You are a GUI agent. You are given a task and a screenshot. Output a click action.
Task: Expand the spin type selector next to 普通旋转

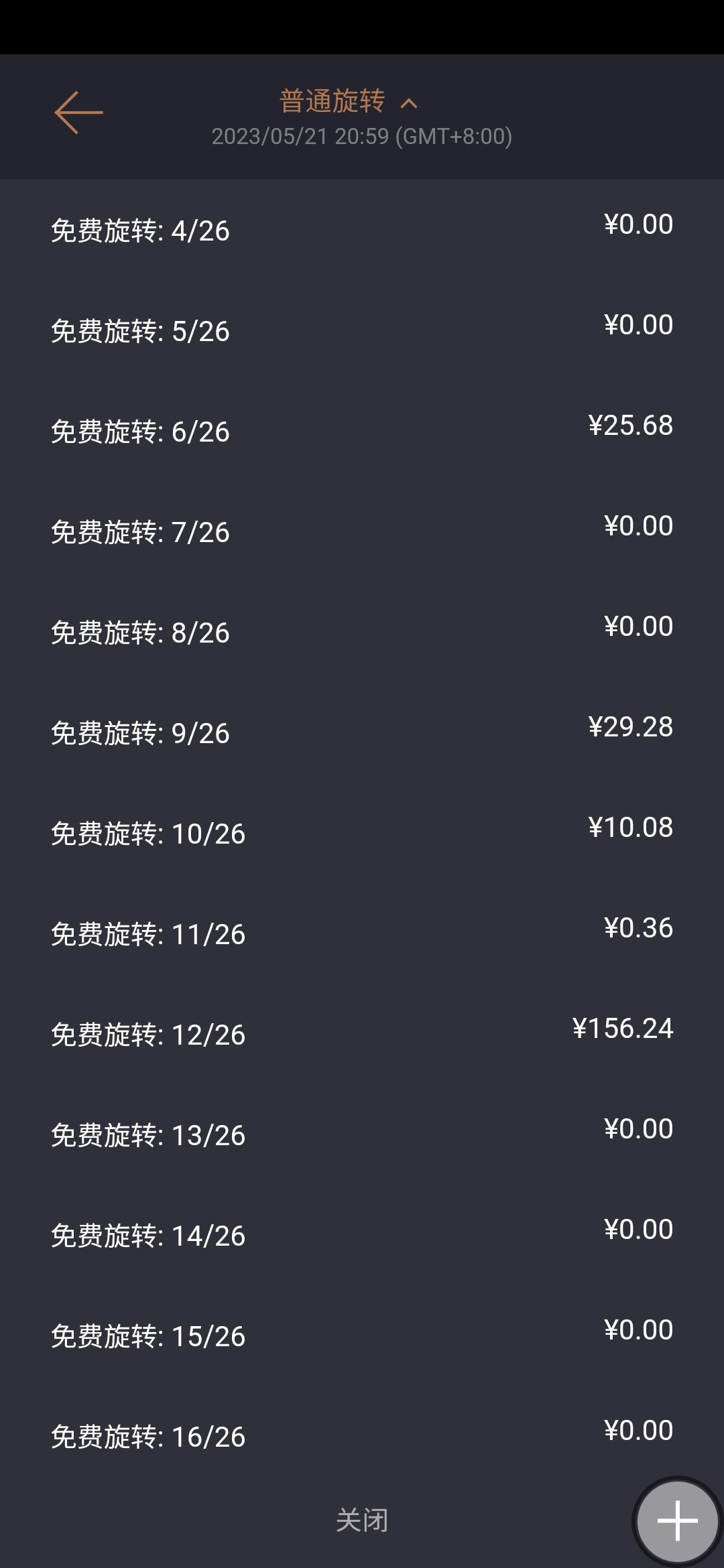pos(410,102)
